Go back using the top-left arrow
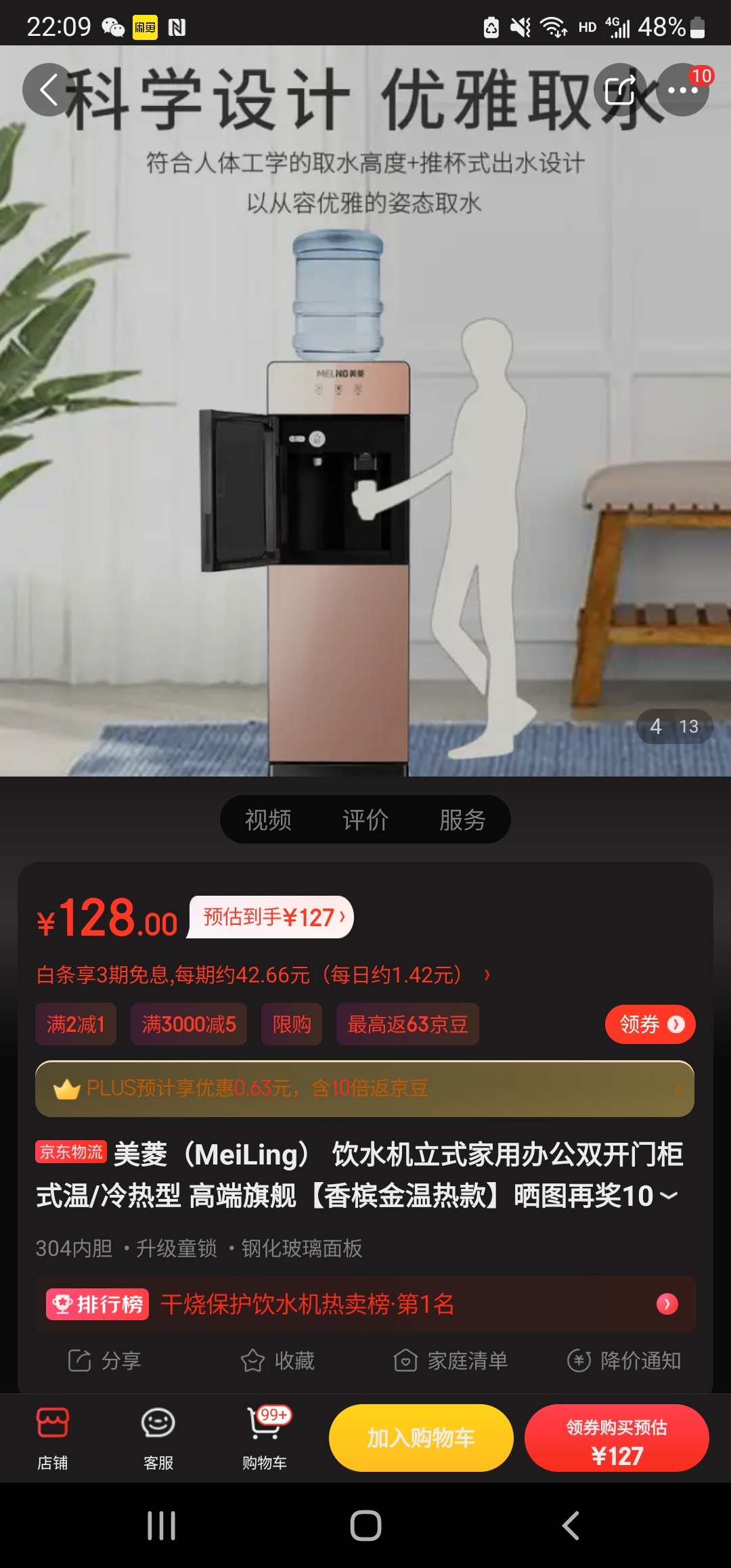This screenshot has width=731, height=1568. 49,89
